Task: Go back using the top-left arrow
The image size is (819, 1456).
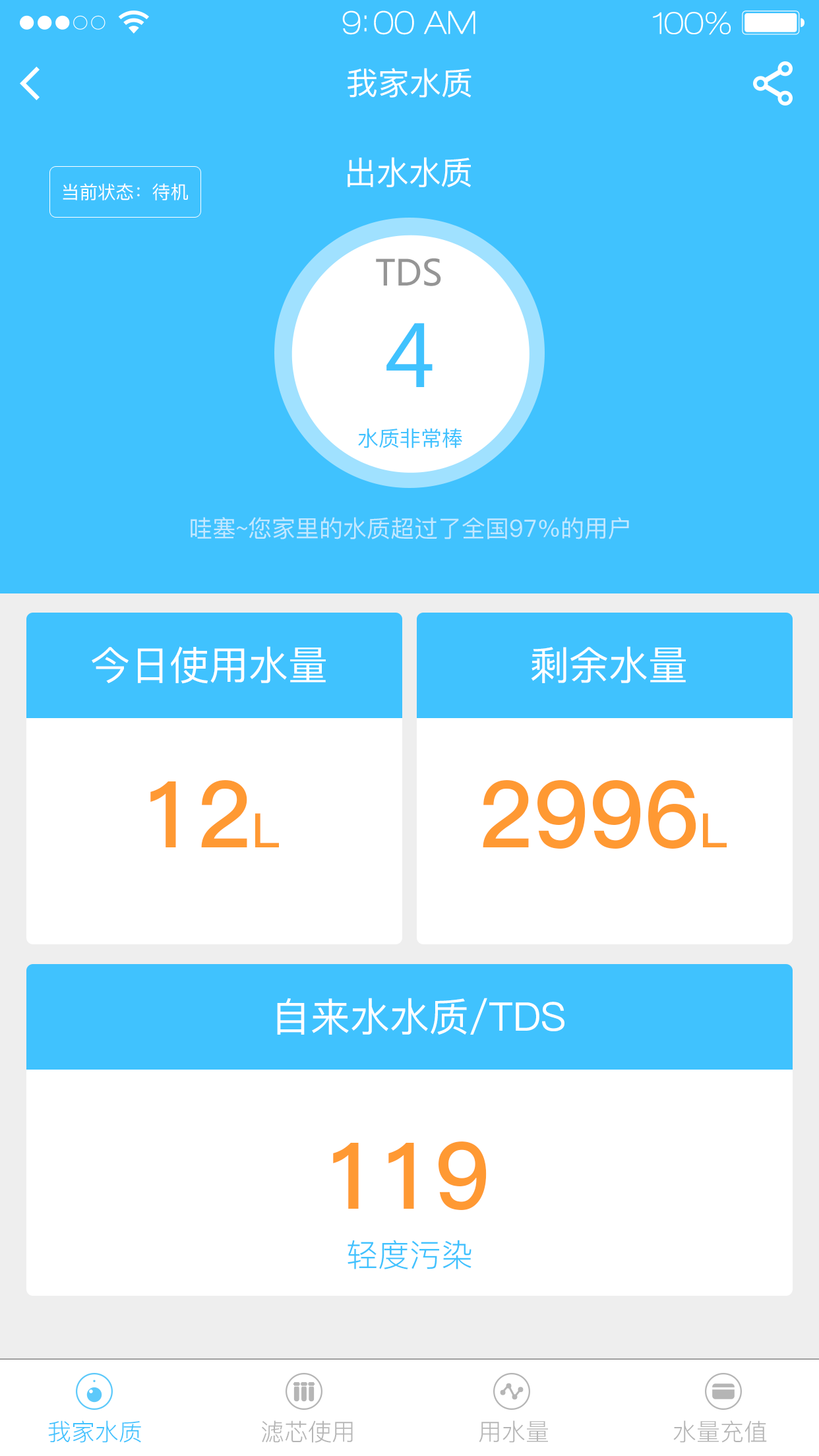Action: [x=31, y=84]
